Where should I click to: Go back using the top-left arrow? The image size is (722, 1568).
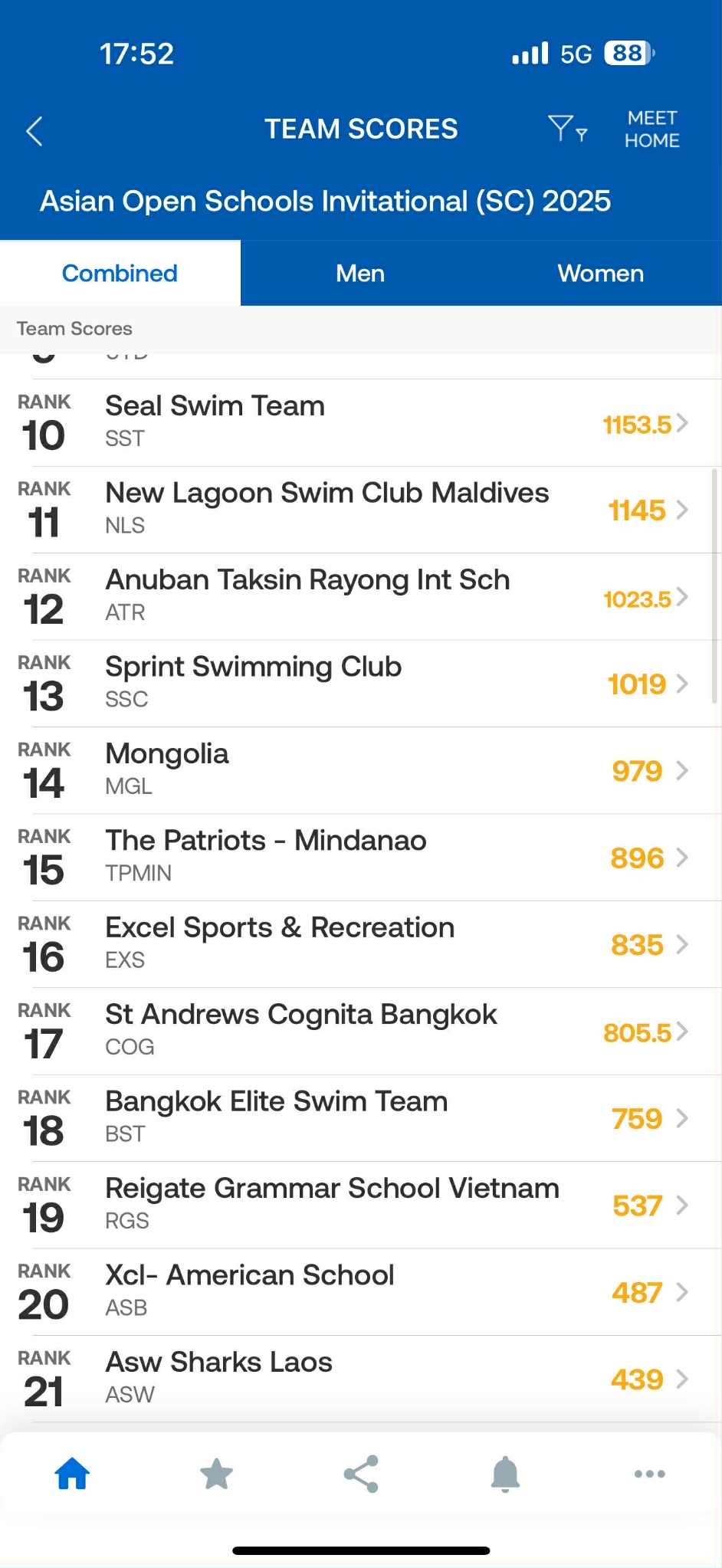tap(34, 131)
